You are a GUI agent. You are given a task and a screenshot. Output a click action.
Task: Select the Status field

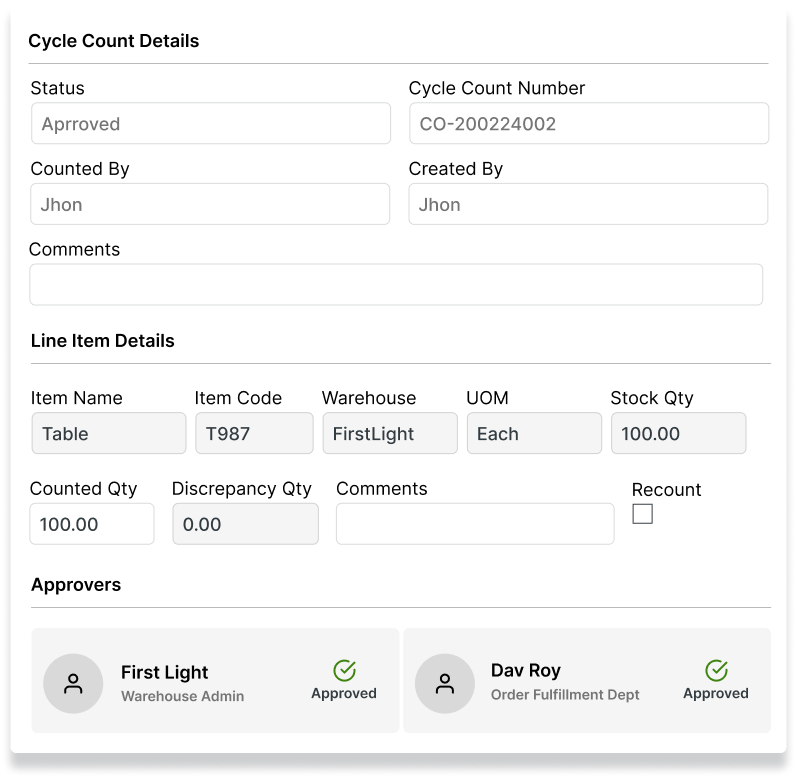(x=210, y=124)
